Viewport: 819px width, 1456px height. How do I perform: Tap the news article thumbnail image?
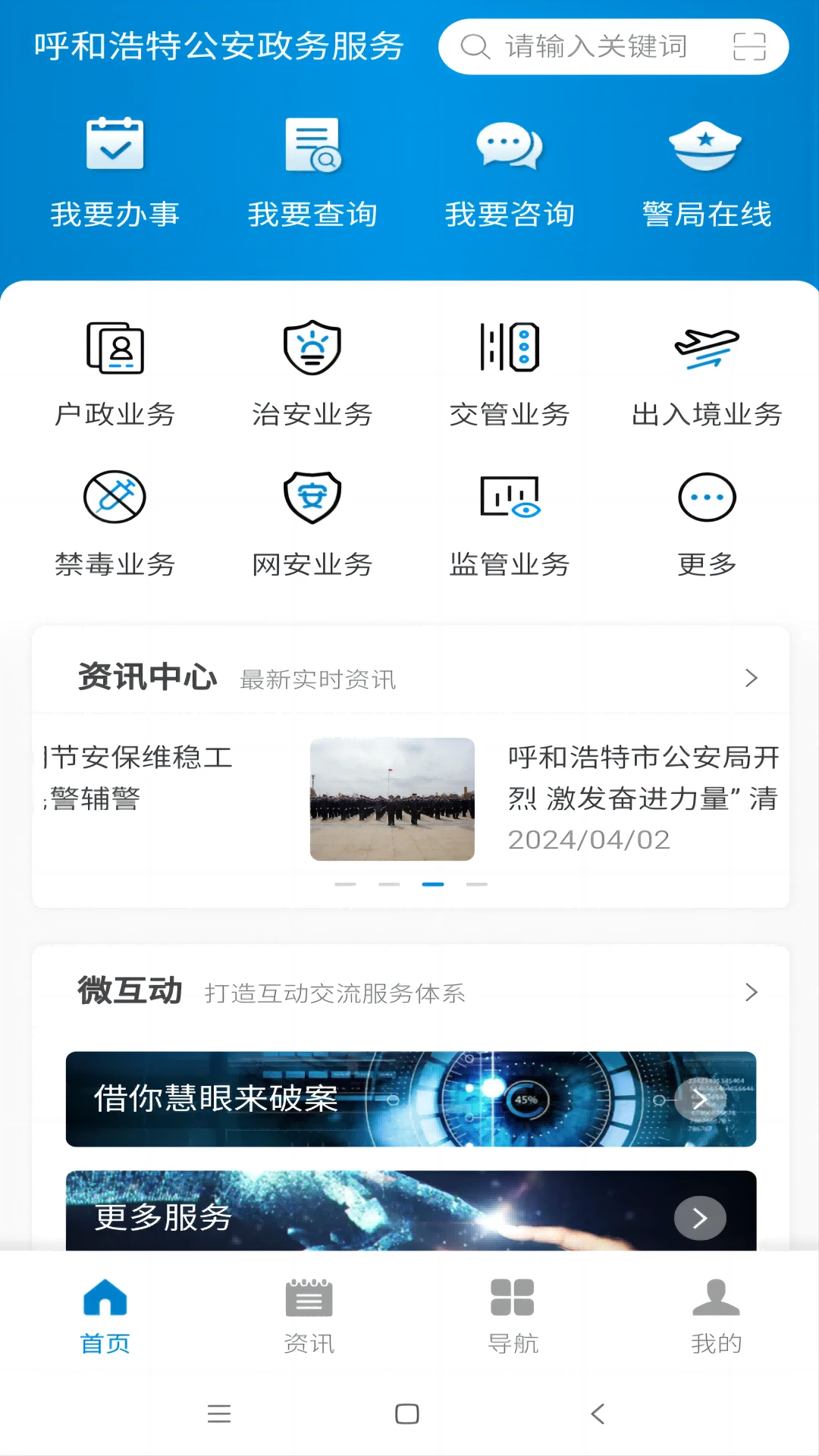(x=392, y=799)
